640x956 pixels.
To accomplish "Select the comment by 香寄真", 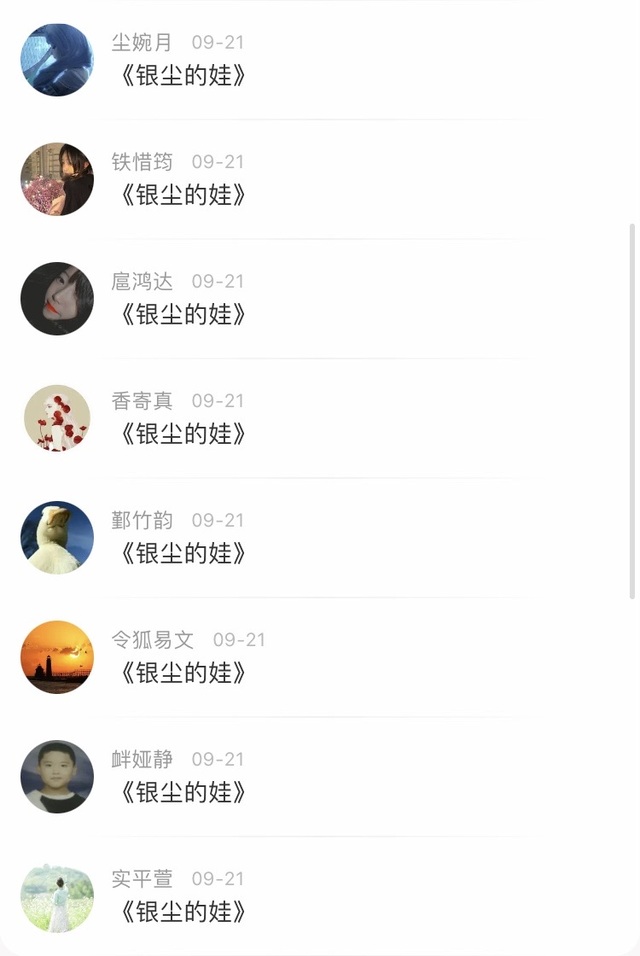I will (x=183, y=434).
